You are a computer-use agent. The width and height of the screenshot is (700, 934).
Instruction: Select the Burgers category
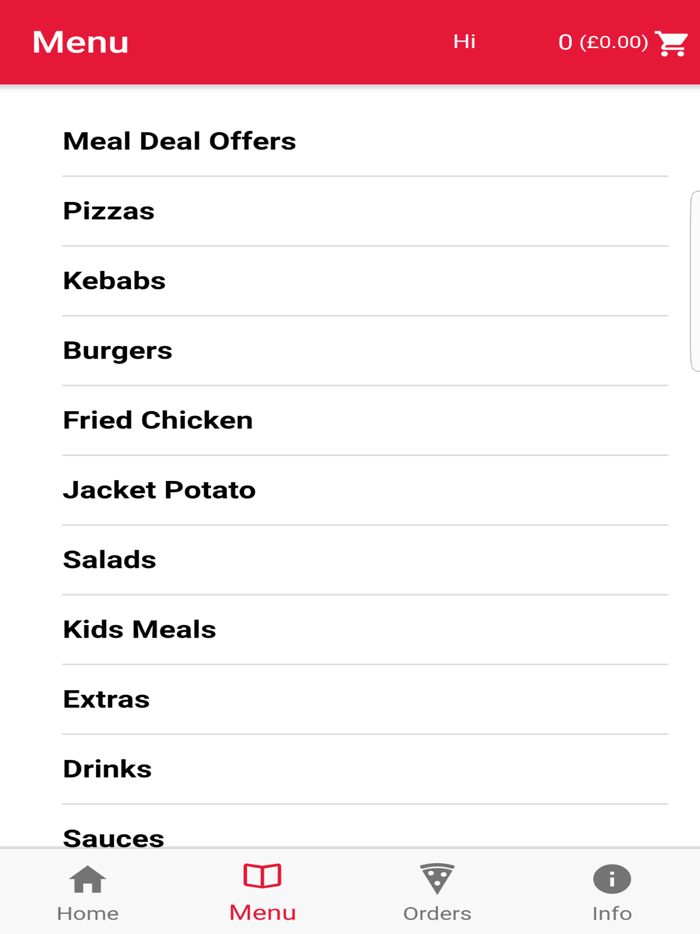pyautogui.click(x=118, y=351)
